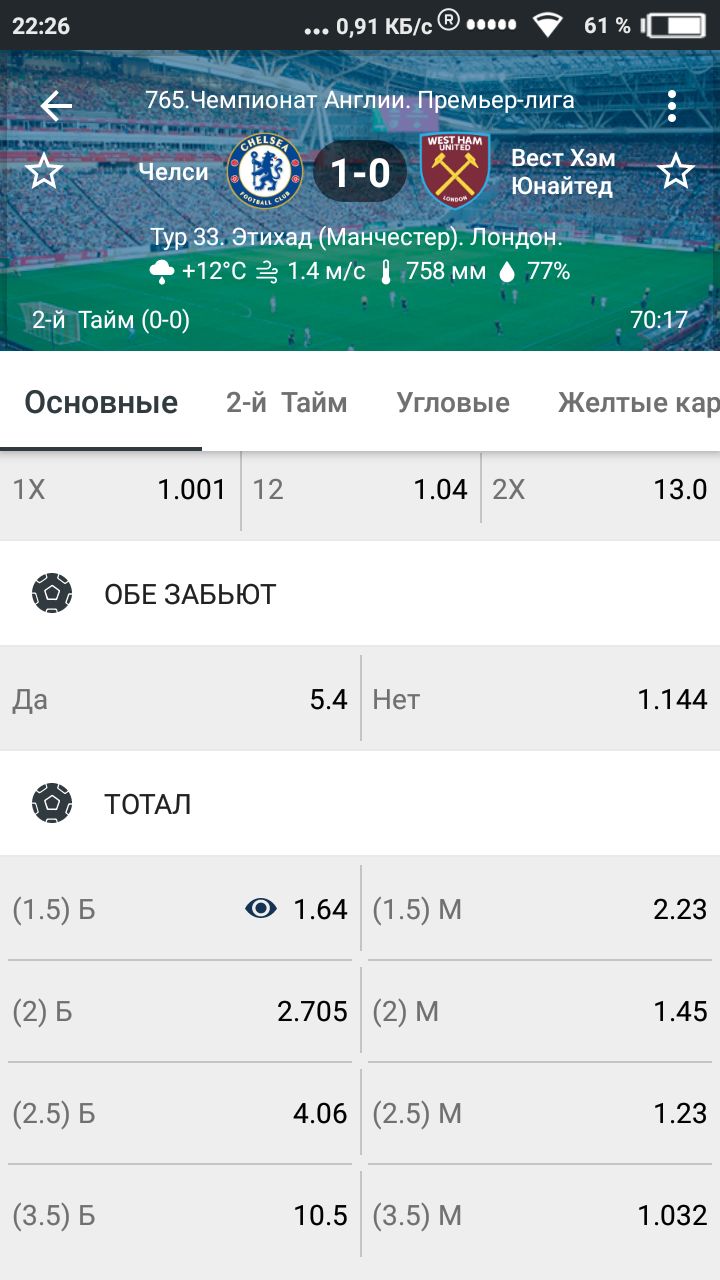Select the Основные tab
The image size is (720, 1280).
101,402
